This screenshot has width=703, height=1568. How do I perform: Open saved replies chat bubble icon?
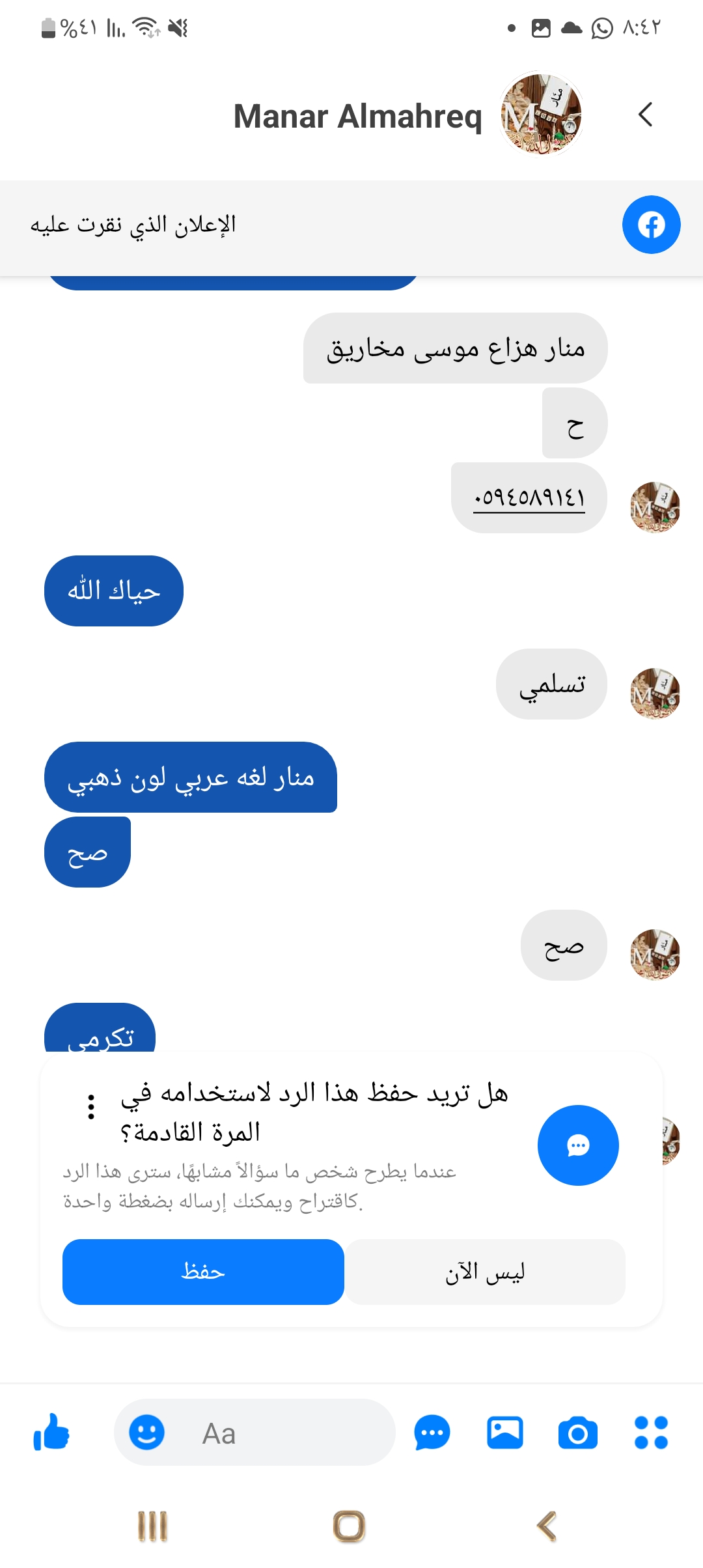click(432, 1433)
